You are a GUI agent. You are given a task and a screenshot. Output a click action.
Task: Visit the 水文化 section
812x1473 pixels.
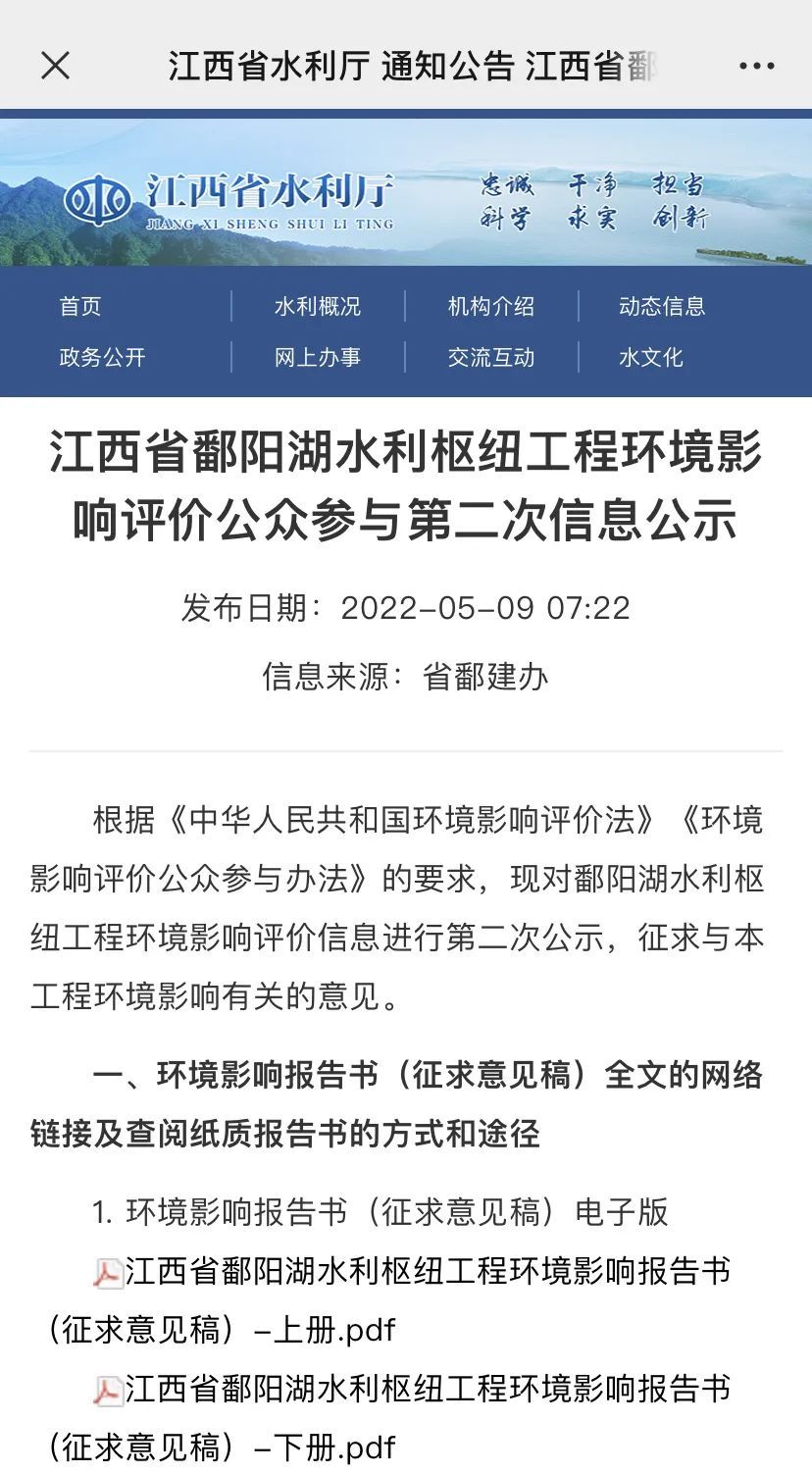pyautogui.click(x=650, y=357)
